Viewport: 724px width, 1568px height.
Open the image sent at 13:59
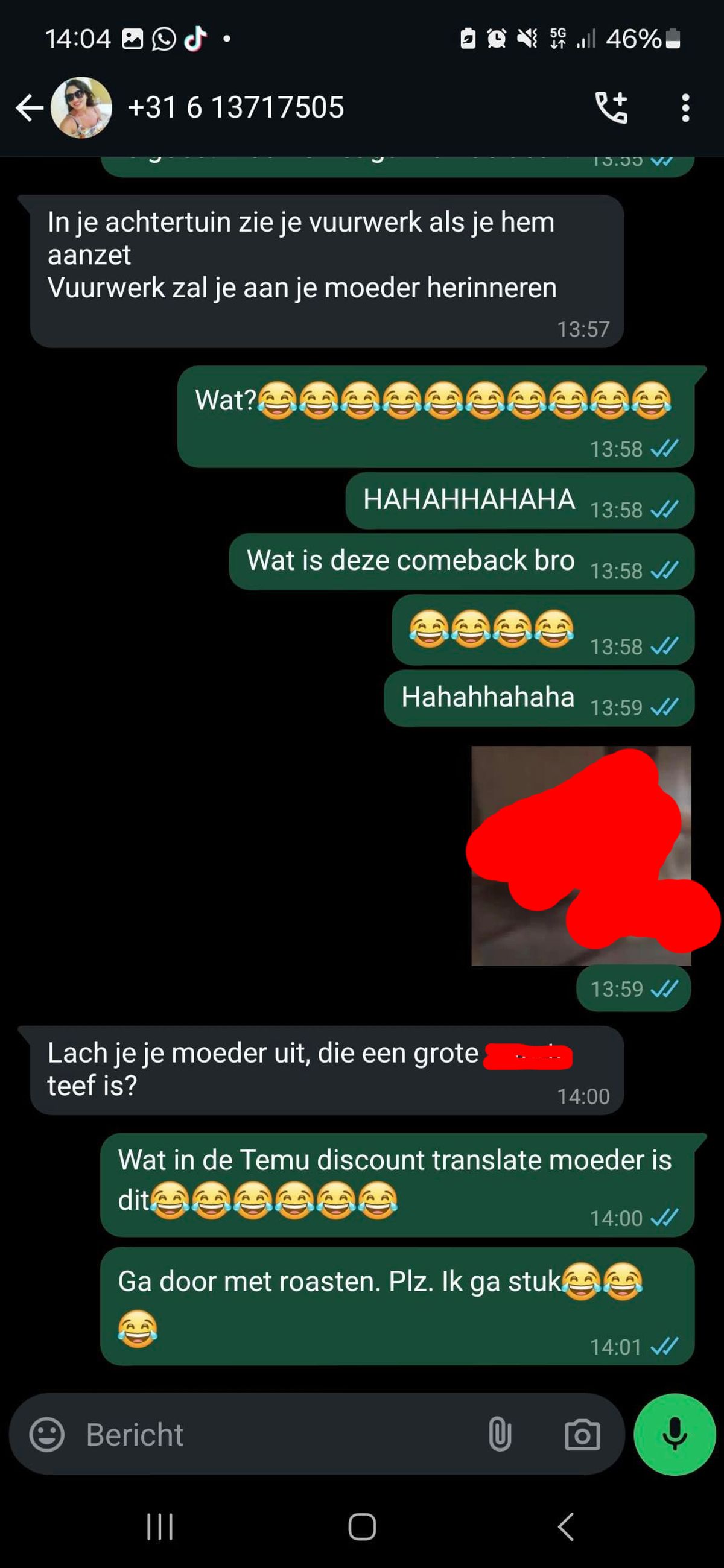[580, 855]
